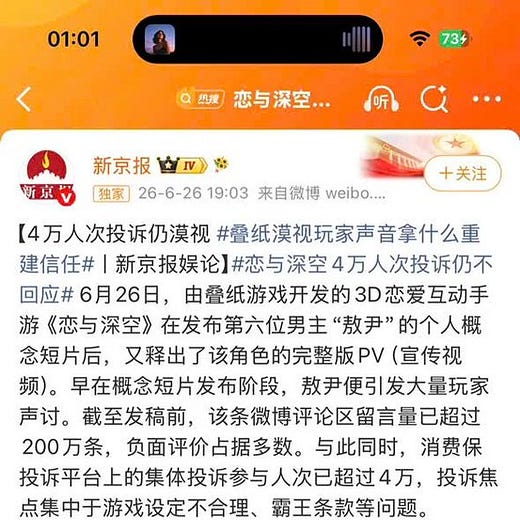Screen dimensions: 520x520
Task: Open hashtag #叠纸漠视玩家声音拿什么重建信任#
Action: click(x=249, y=249)
